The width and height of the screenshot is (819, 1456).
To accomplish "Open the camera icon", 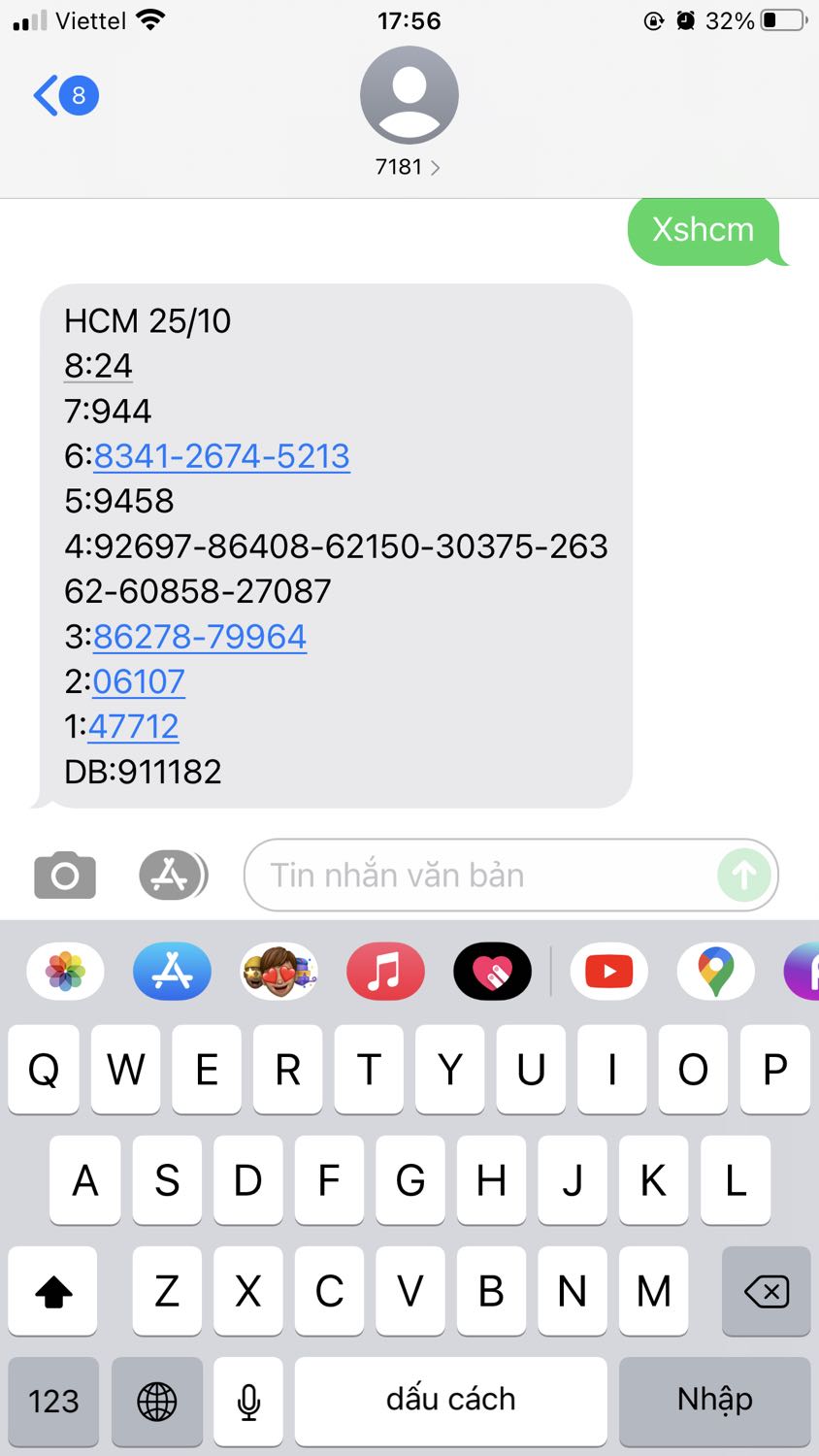I will (64, 875).
